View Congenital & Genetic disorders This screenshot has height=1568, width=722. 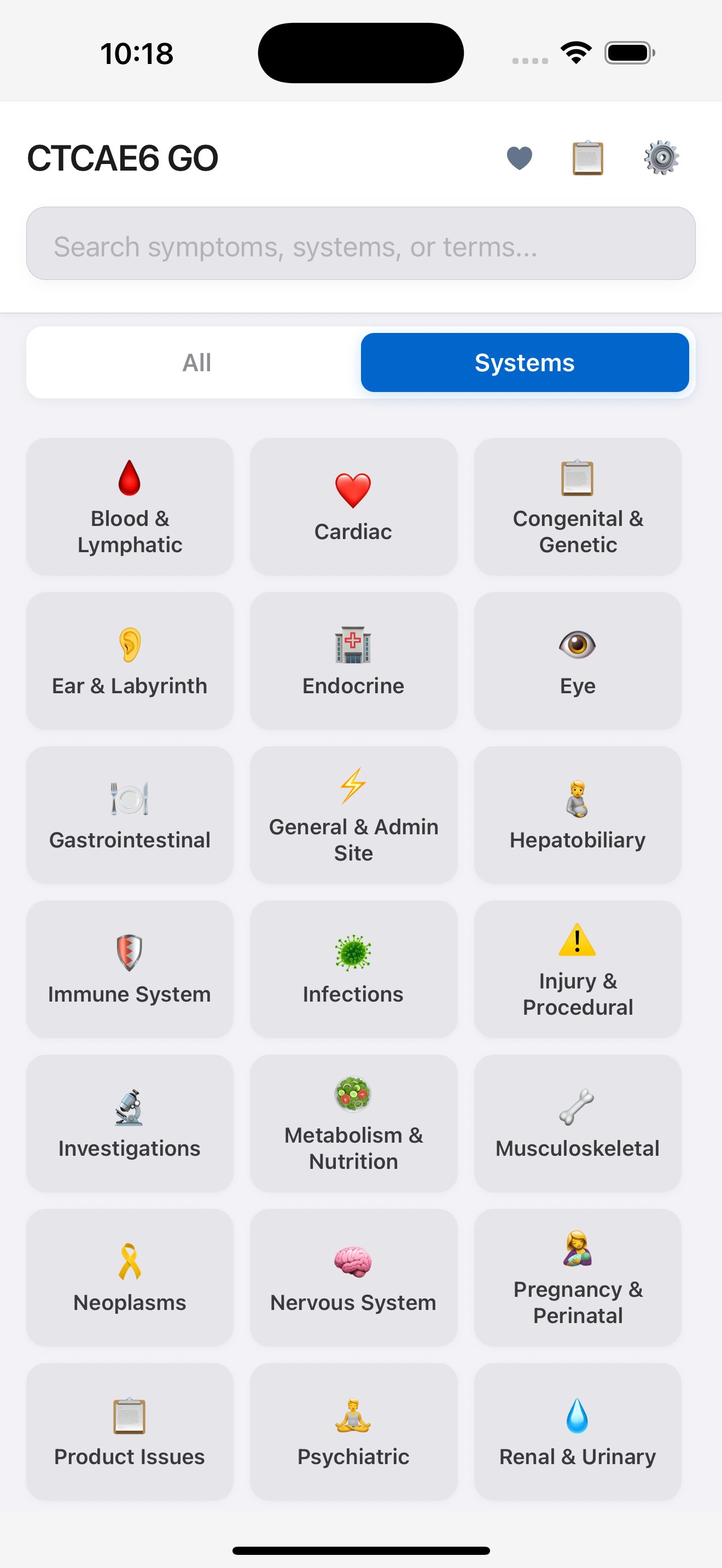[578, 507]
